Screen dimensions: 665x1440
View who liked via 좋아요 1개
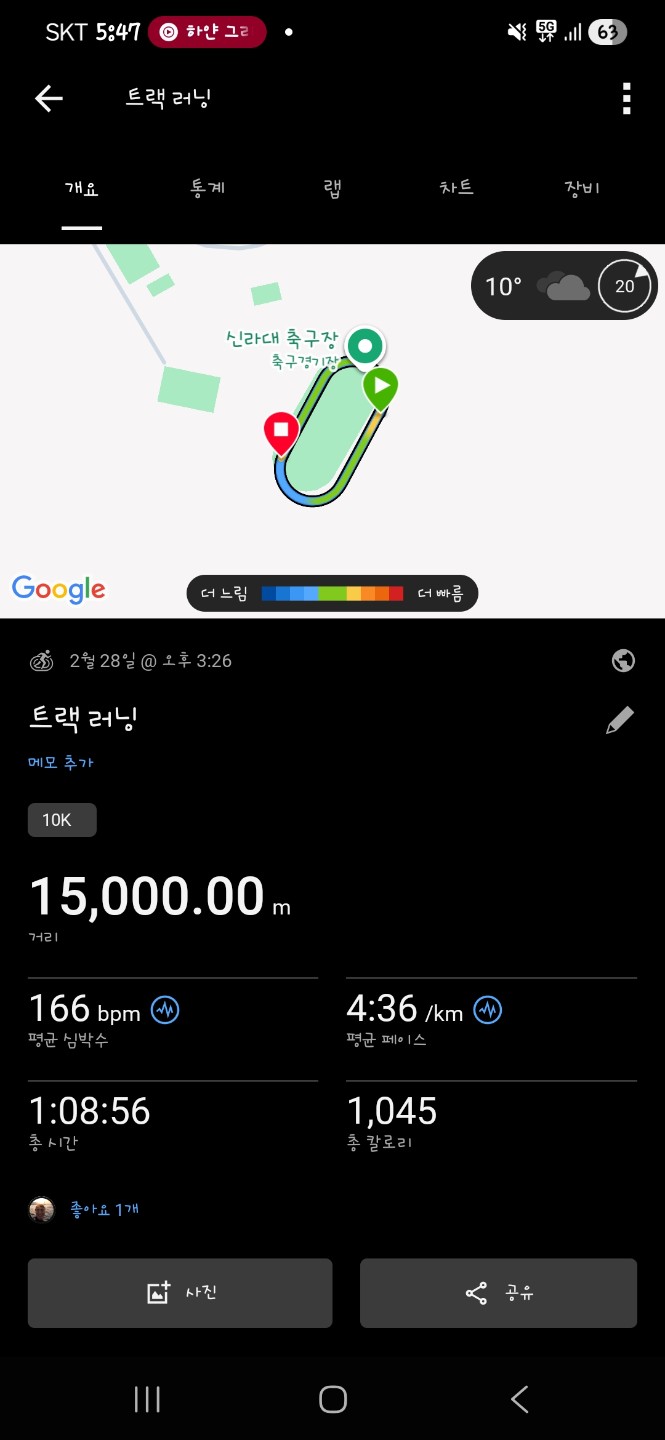click(x=103, y=1210)
